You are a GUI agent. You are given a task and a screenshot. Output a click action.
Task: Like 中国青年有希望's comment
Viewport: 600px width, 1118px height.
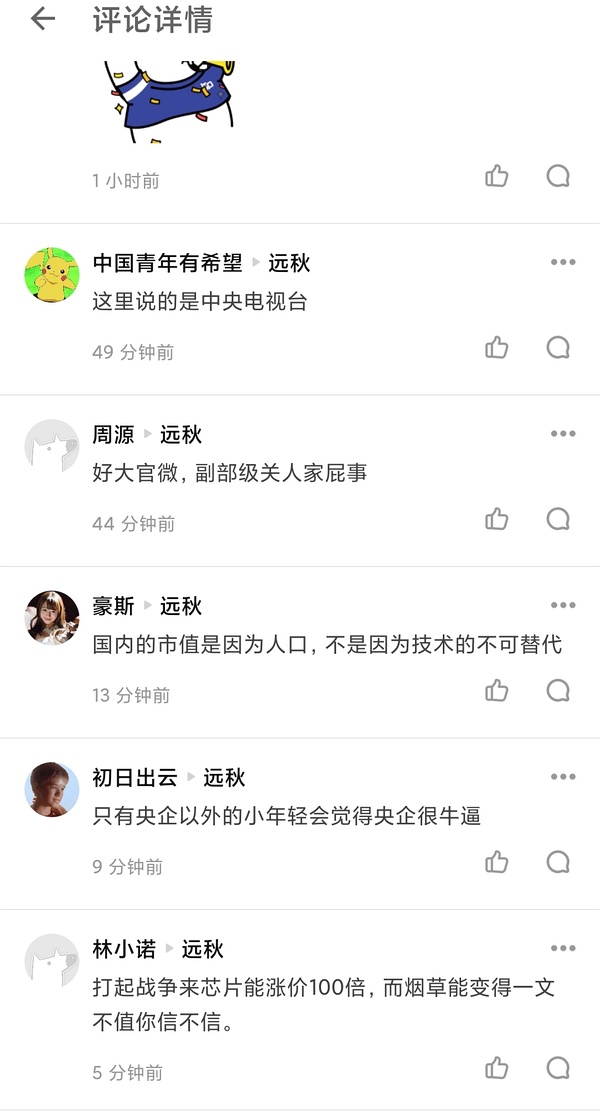(497, 348)
